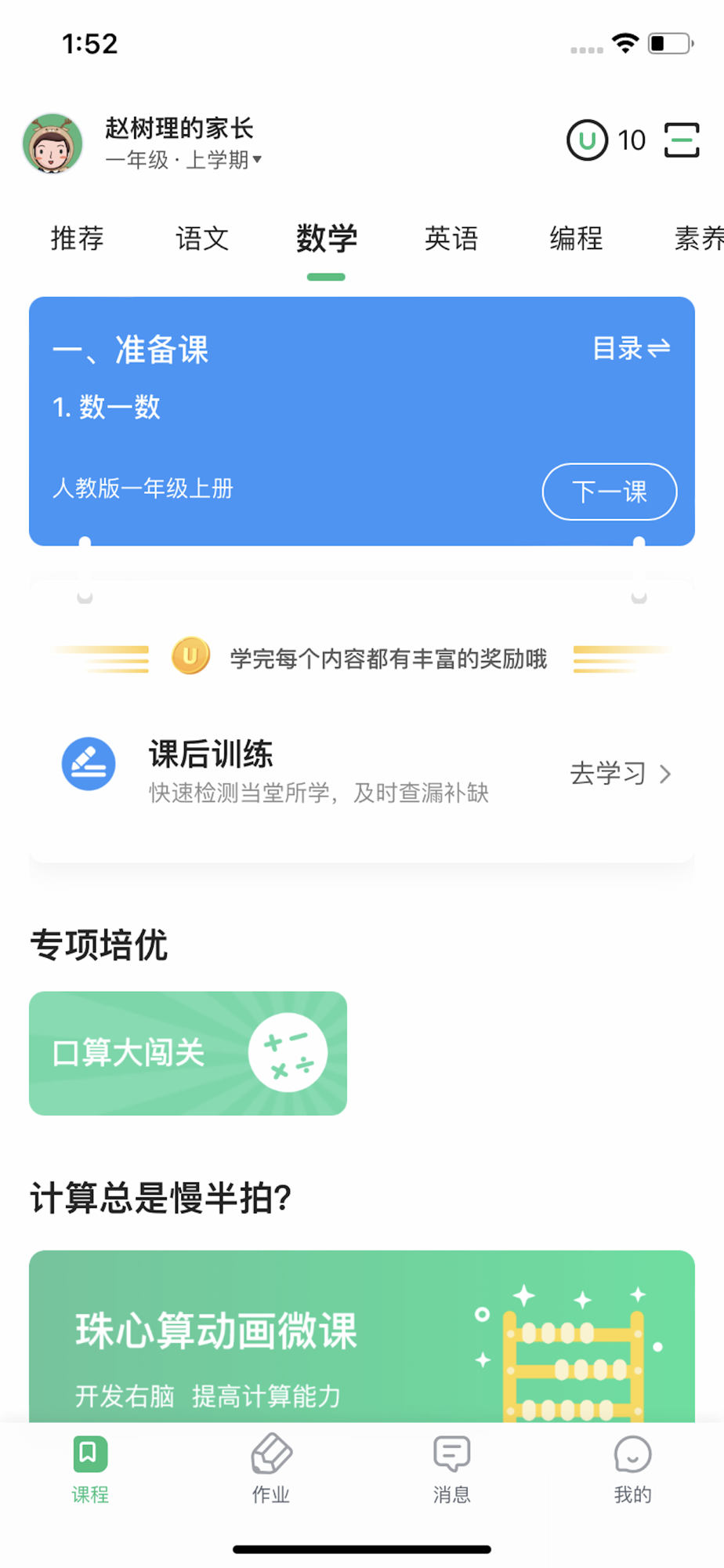Switch to the 推荐 tab
The image size is (724, 1568).
(x=77, y=238)
